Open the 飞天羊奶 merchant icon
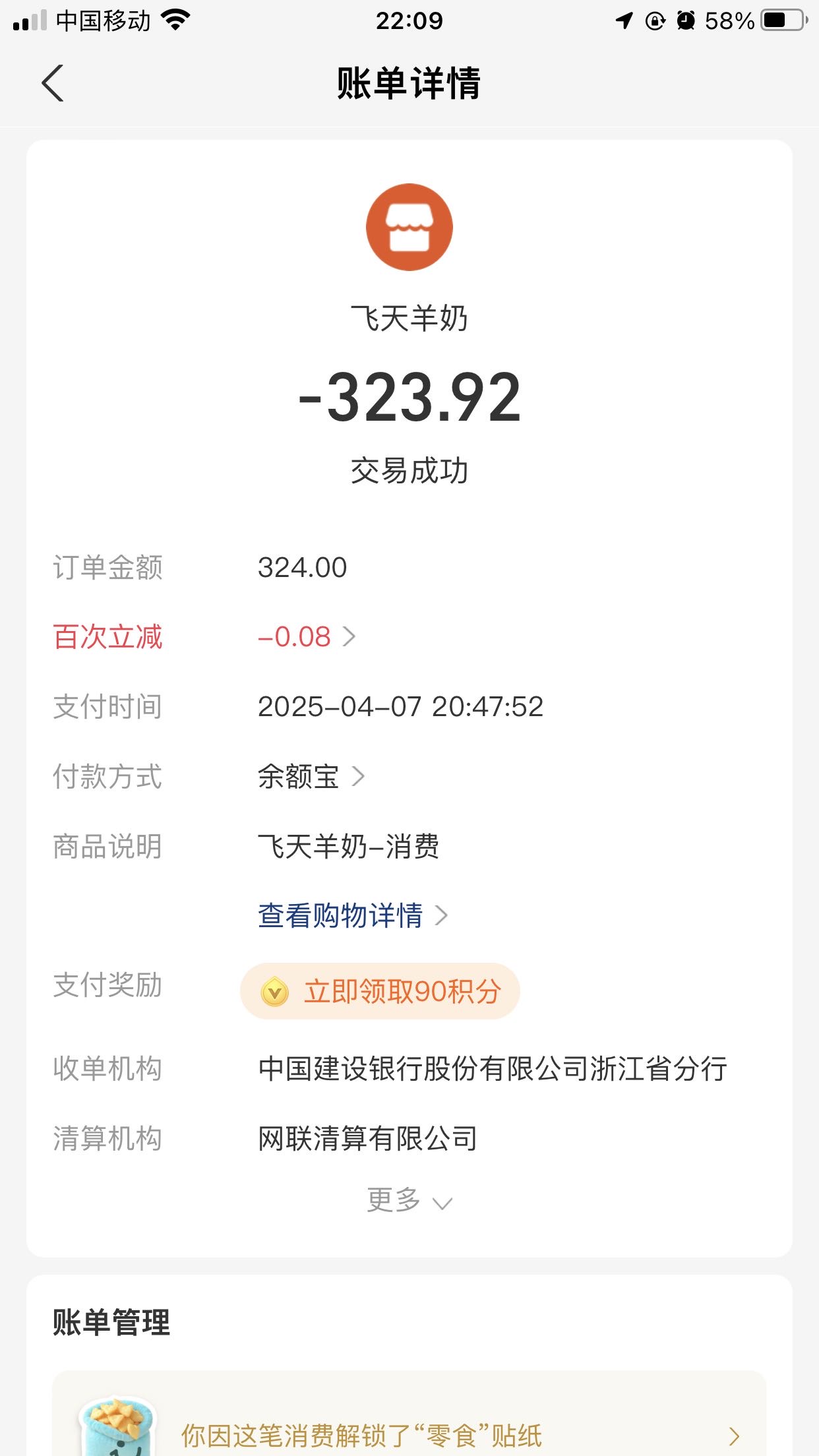819x1456 pixels. 409,227
